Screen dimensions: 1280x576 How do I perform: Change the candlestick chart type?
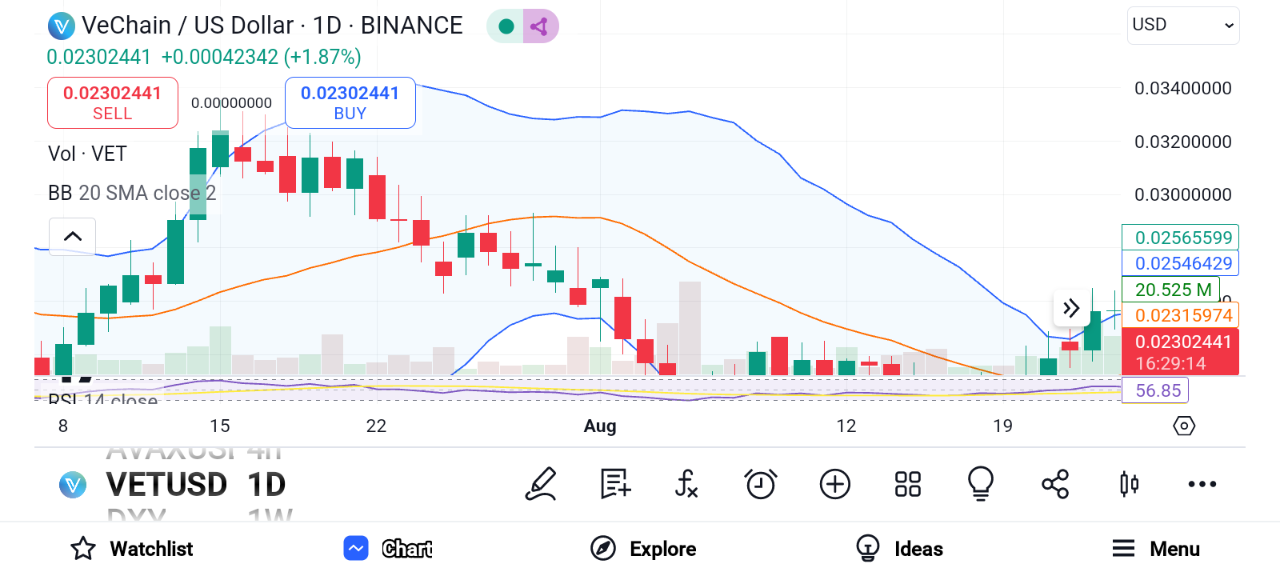[x=1129, y=485]
